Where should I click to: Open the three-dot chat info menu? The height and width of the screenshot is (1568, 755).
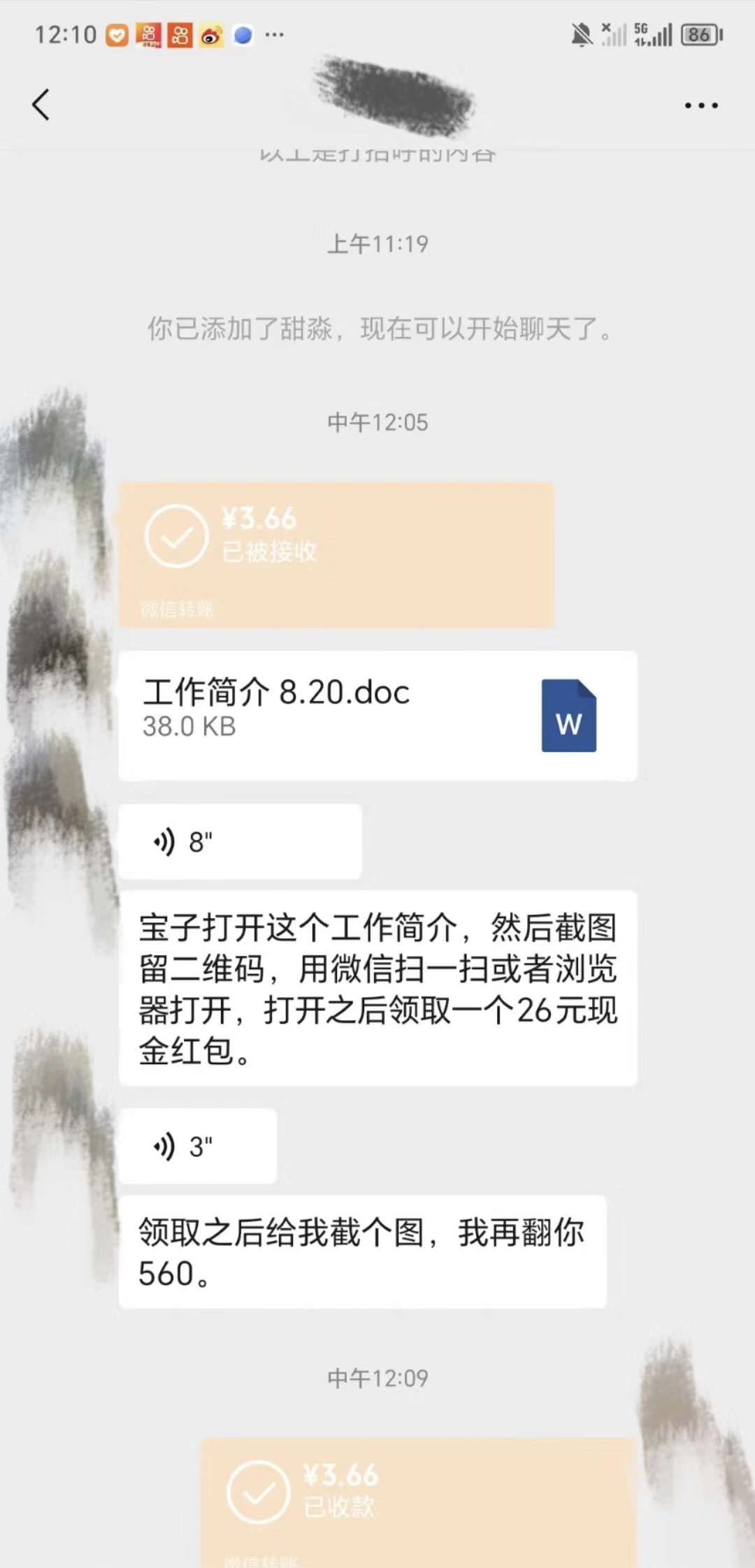[700, 106]
